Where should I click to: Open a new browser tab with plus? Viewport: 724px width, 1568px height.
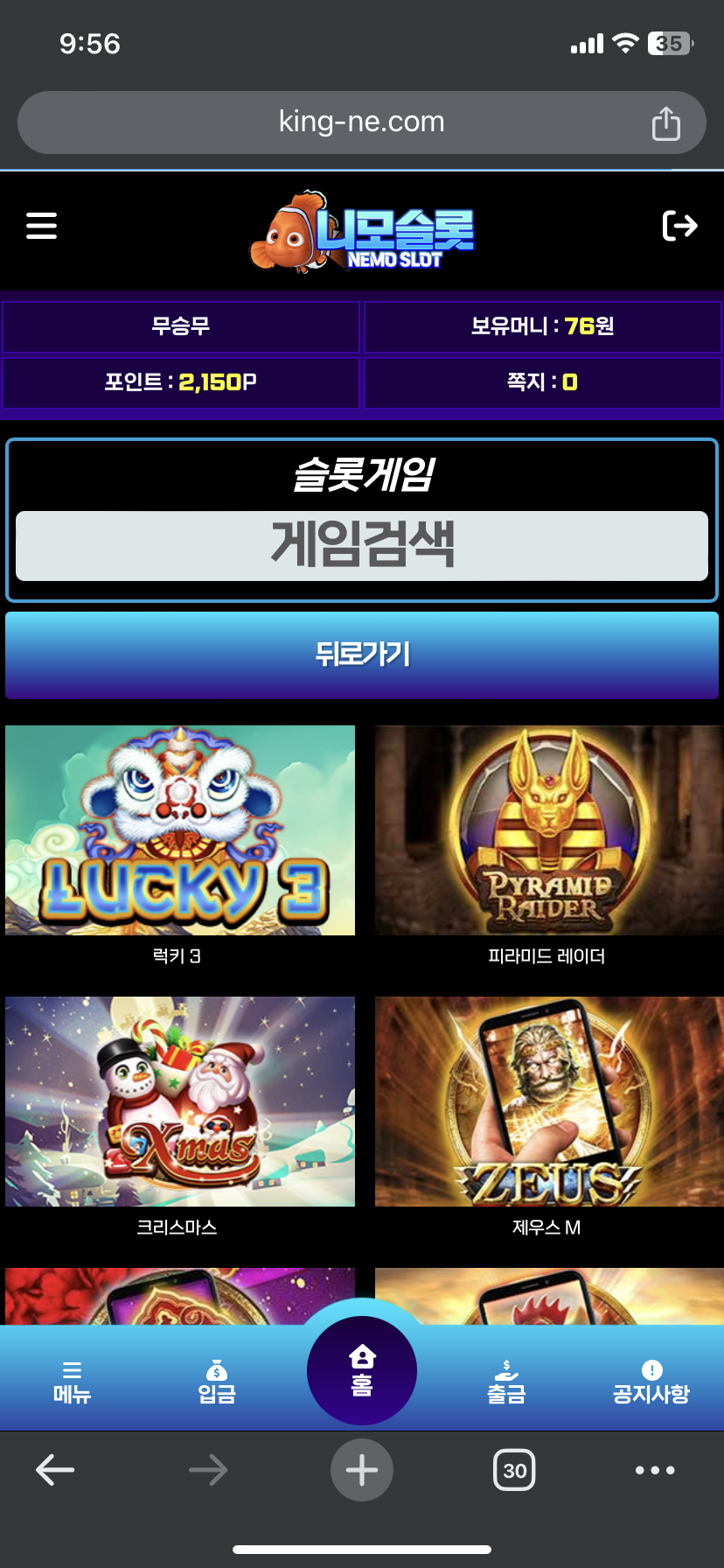click(x=362, y=1470)
